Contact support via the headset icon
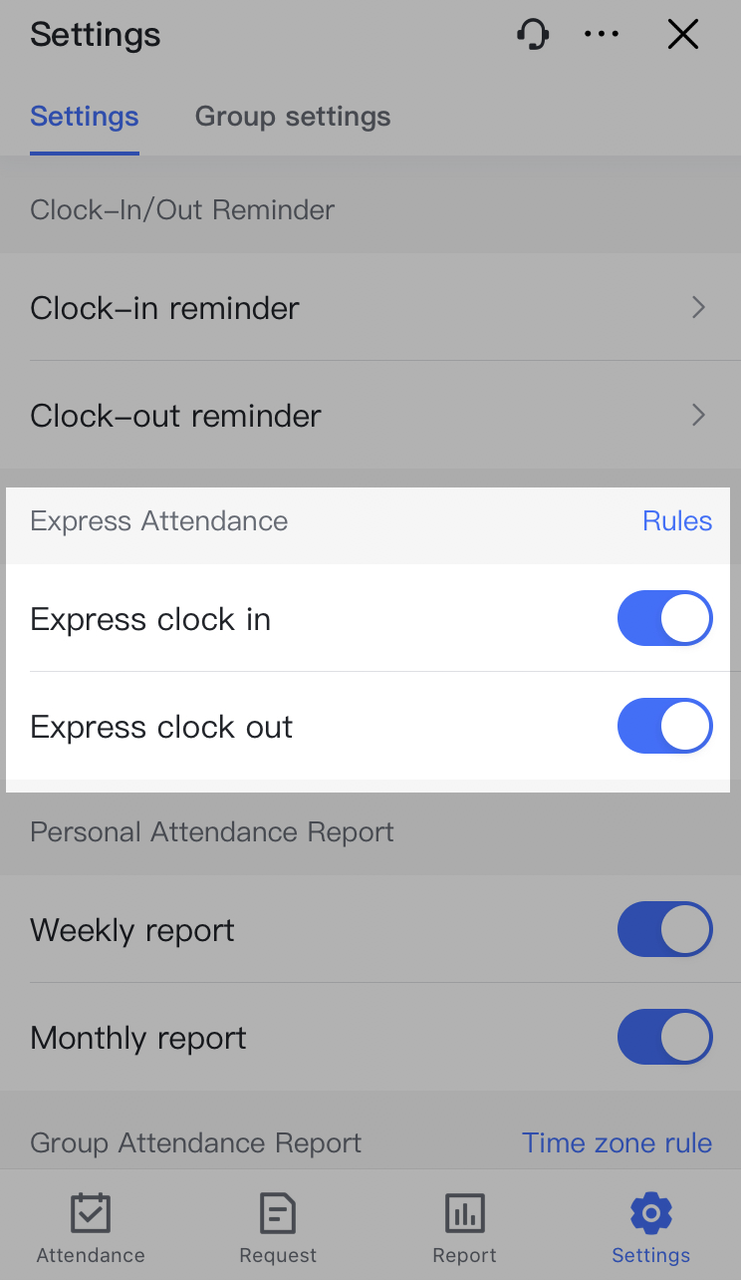The width and height of the screenshot is (741, 1280). tap(533, 35)
